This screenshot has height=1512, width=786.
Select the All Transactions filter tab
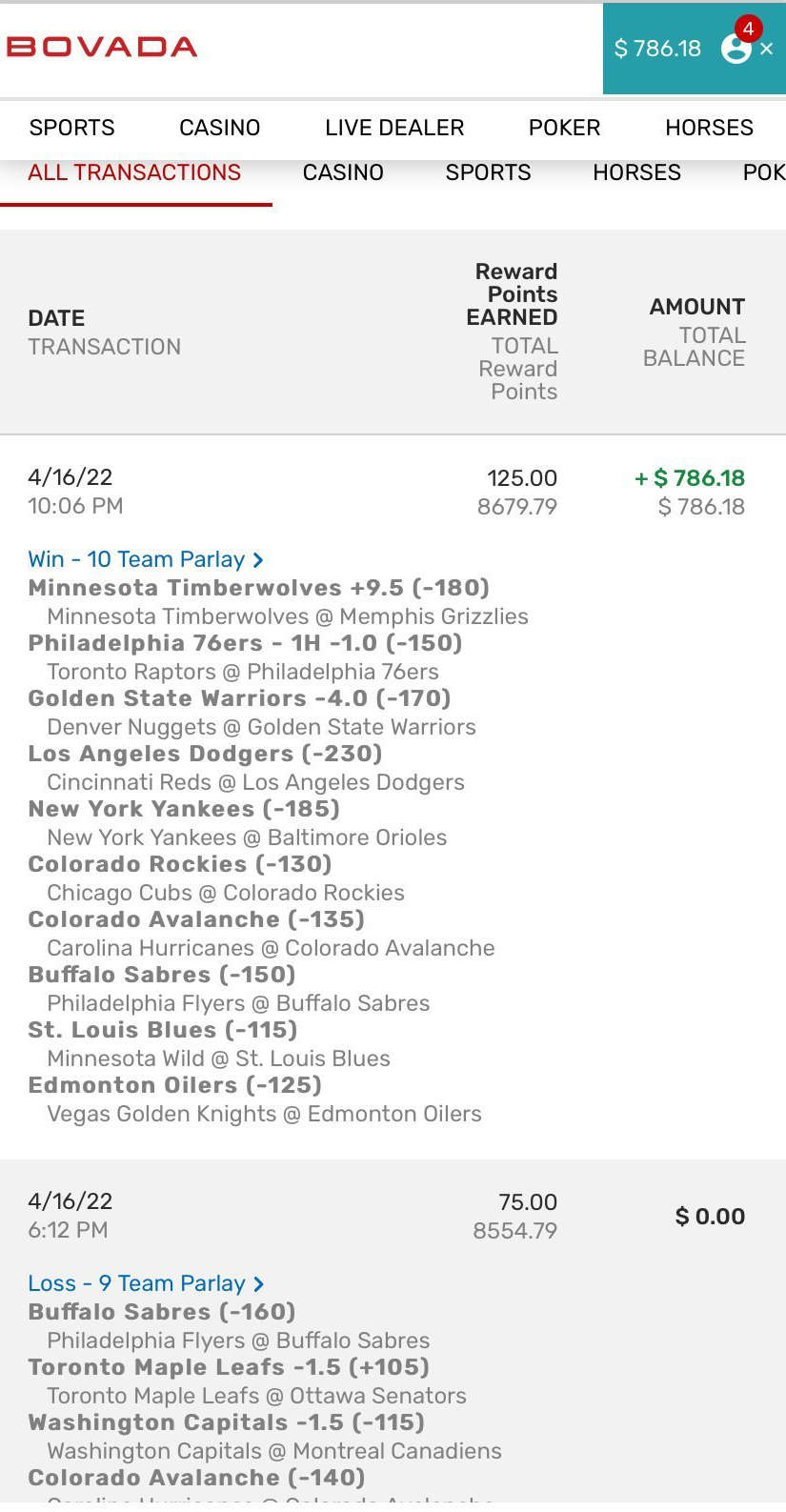pos(134,172)
